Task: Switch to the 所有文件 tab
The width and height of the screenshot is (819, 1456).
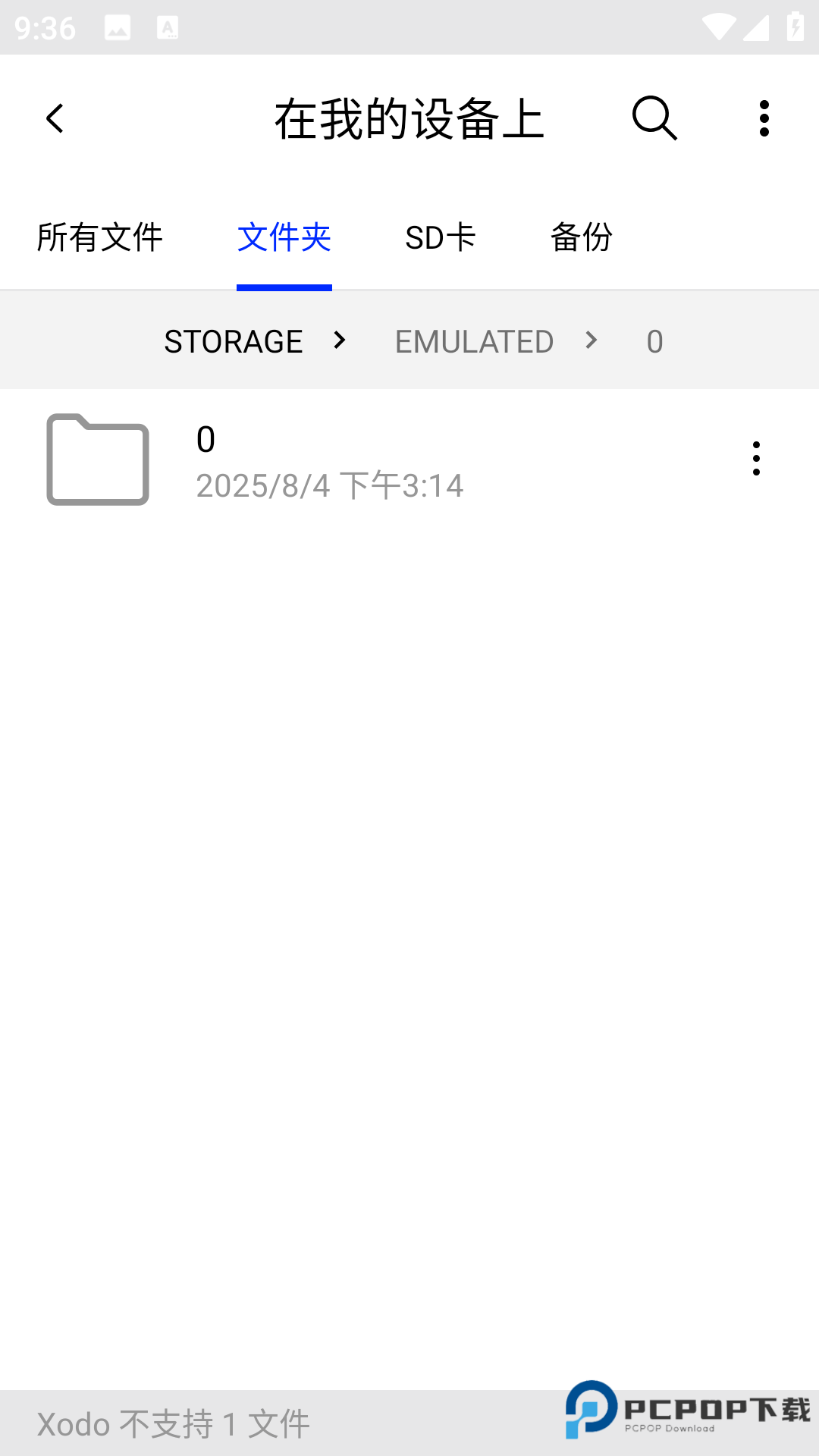Action: 100,237
